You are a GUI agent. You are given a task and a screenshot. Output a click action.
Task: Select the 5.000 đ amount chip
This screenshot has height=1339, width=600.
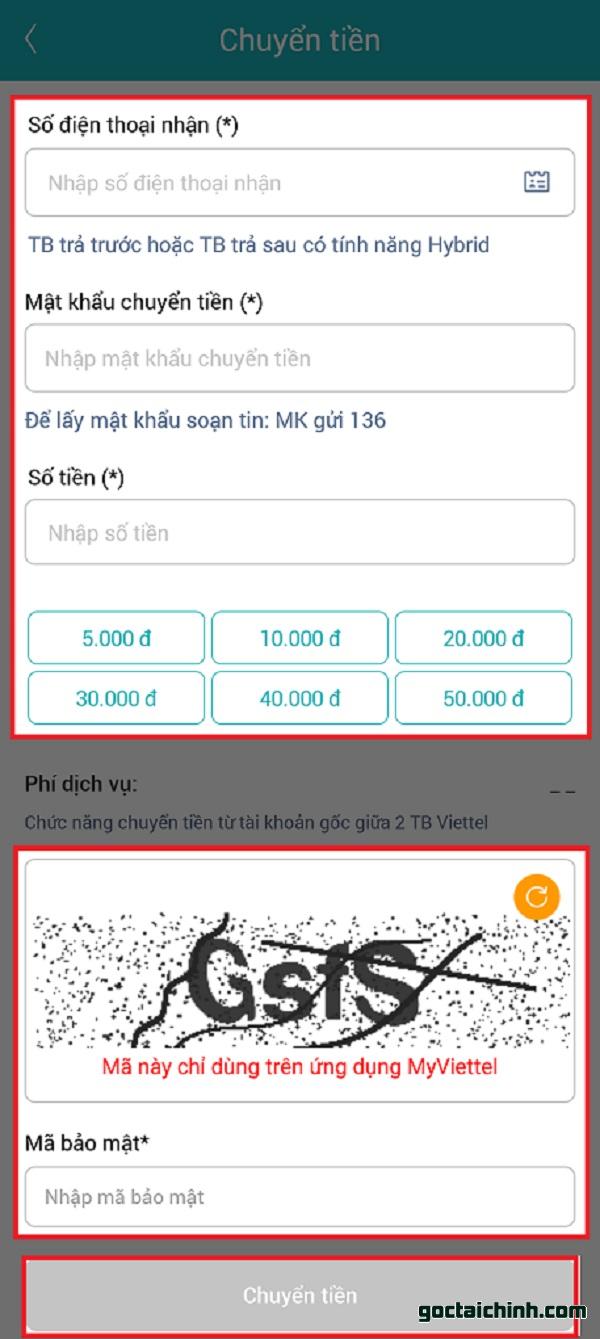116,638
